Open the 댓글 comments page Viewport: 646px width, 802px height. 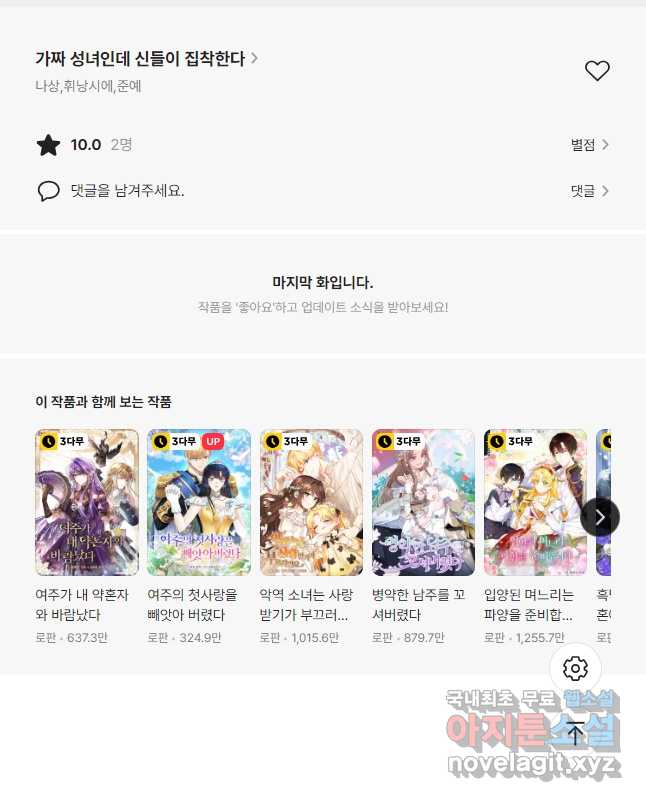(x=590, y=191)
